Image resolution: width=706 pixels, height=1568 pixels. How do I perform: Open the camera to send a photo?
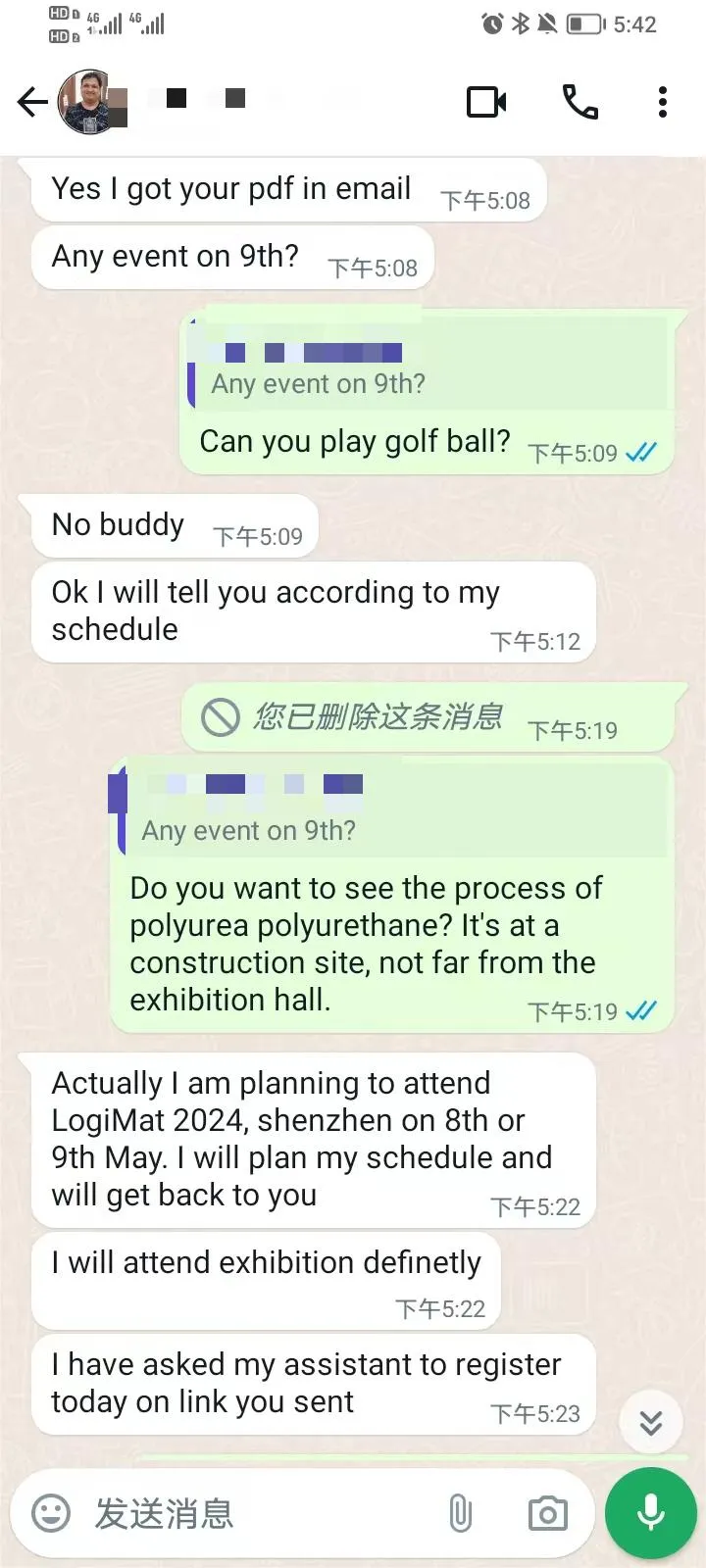[x=547, y=1513]
